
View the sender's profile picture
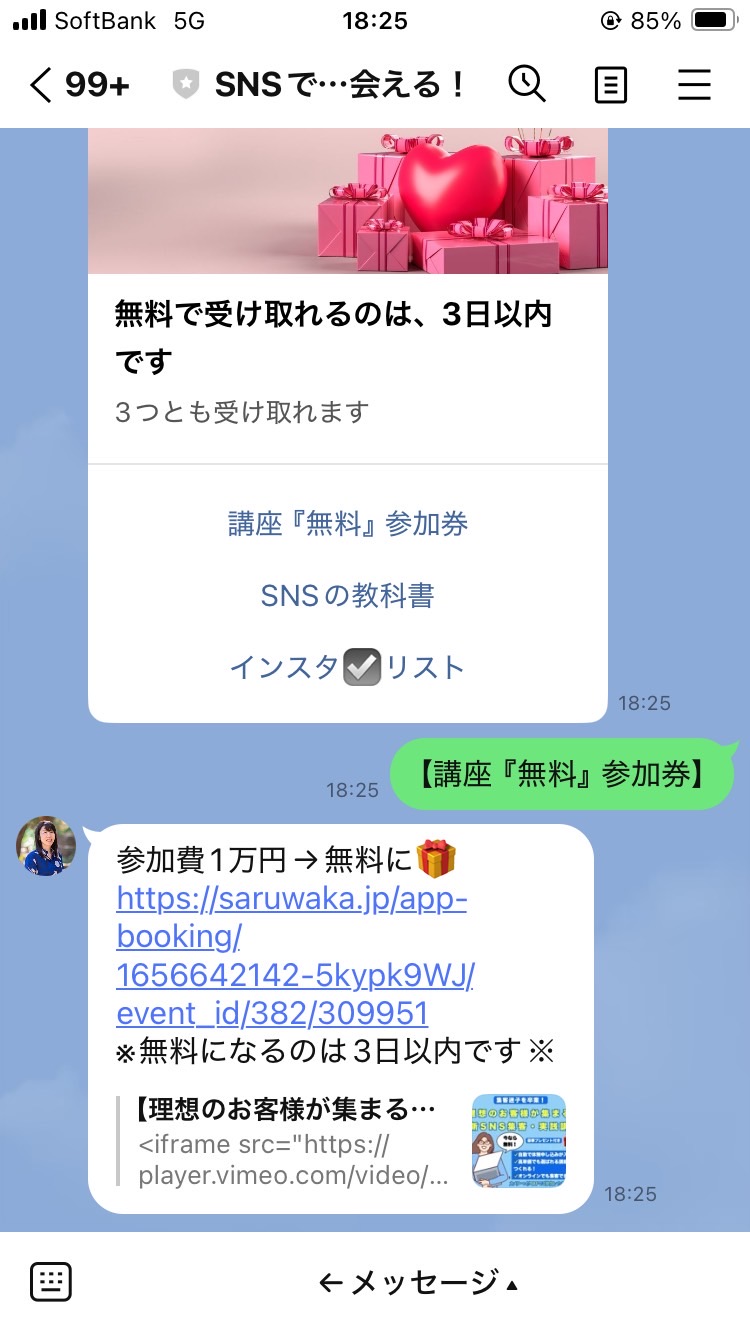(46, 846)
